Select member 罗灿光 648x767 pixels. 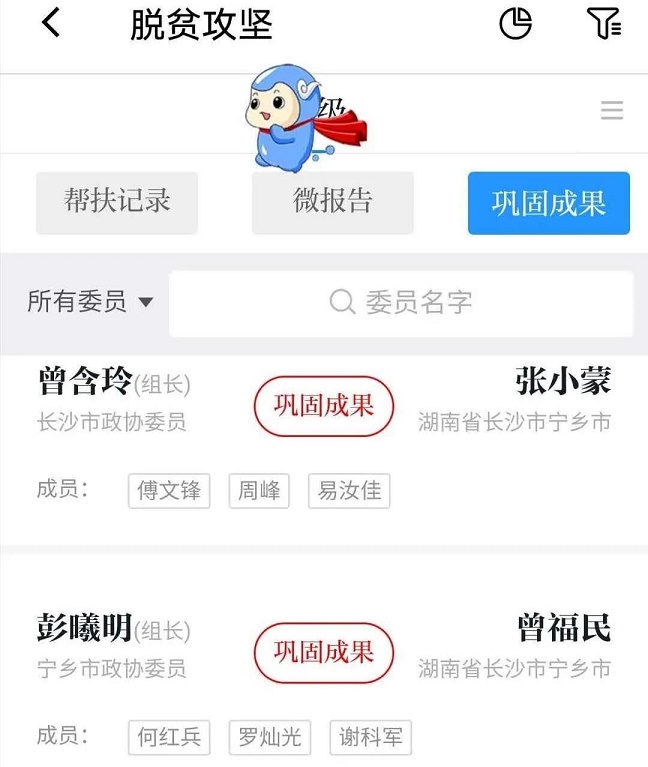pos(269,738)
